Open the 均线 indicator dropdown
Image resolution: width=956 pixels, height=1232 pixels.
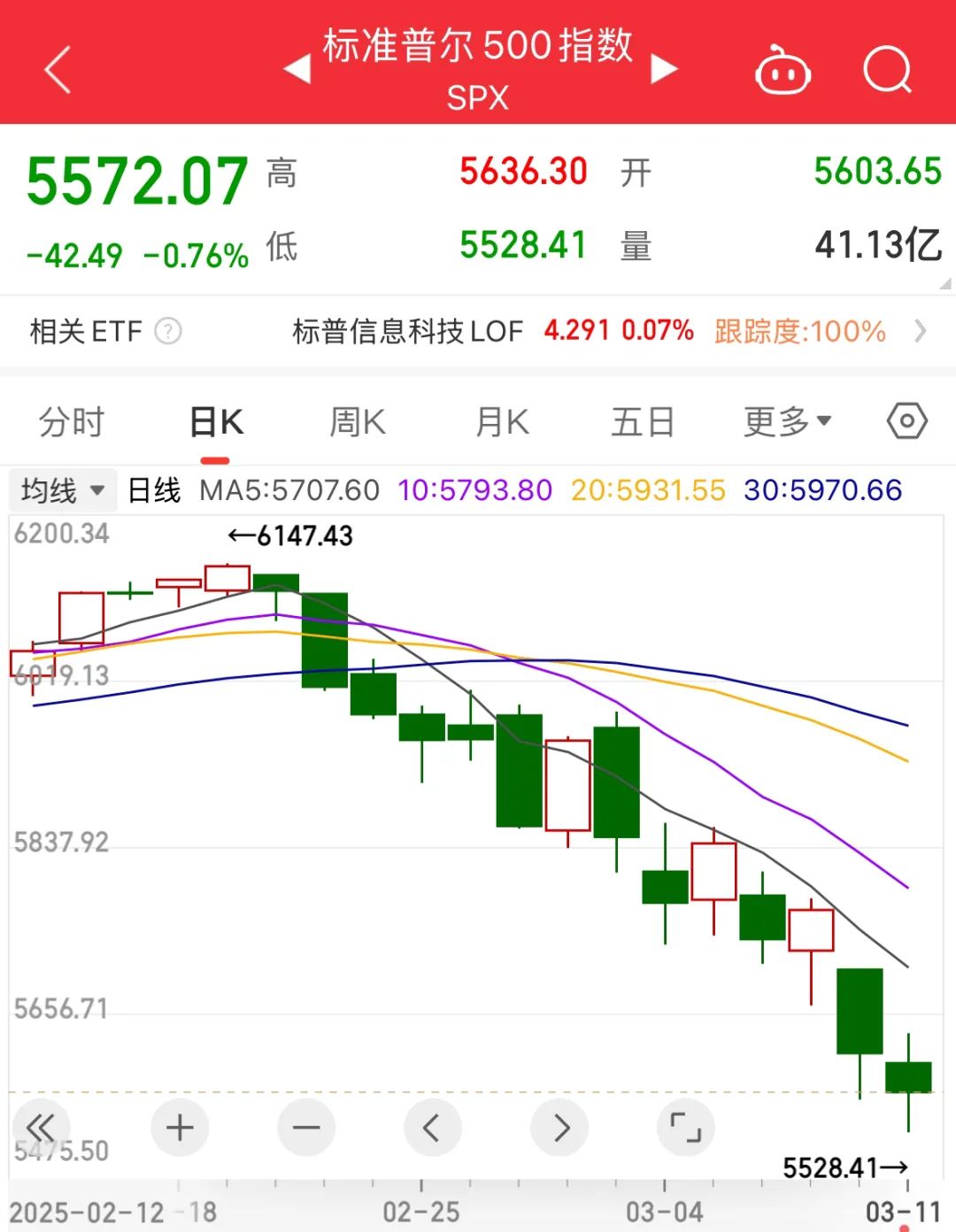(x=62, y=490)
